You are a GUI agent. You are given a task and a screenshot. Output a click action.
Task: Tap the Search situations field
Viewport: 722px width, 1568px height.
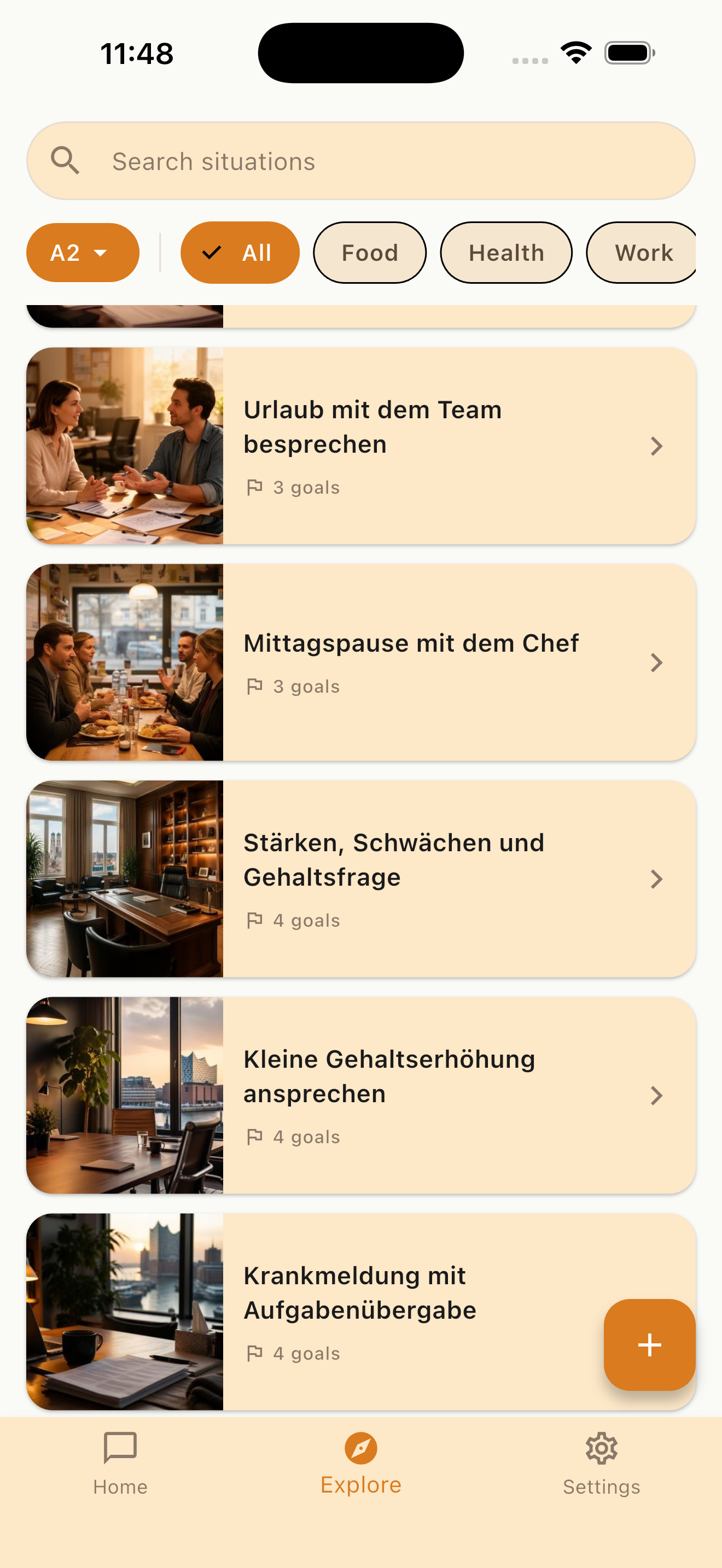tap(360, 160)
